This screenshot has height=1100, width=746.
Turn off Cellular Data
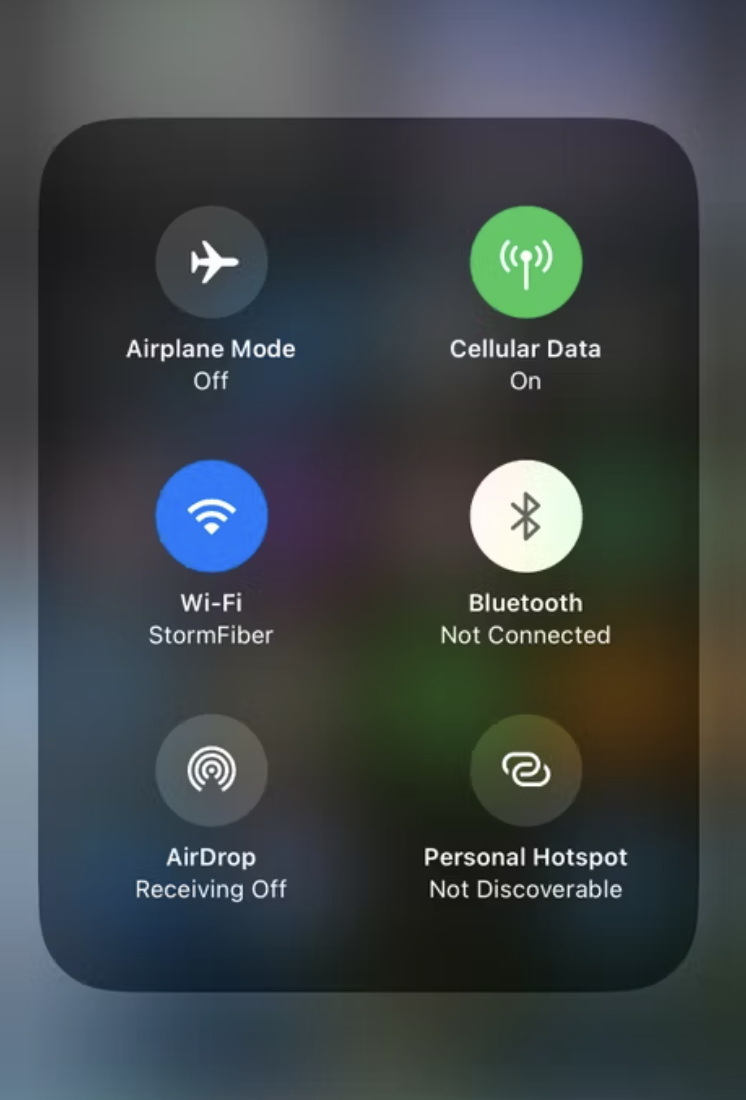point(526,262)
